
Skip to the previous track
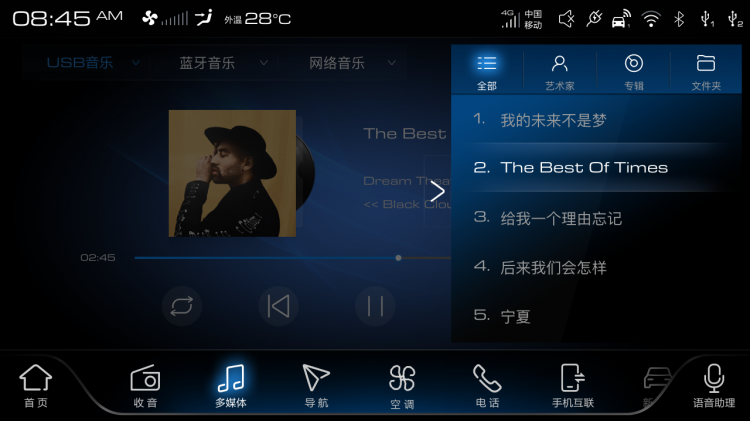tap(278, 306)
